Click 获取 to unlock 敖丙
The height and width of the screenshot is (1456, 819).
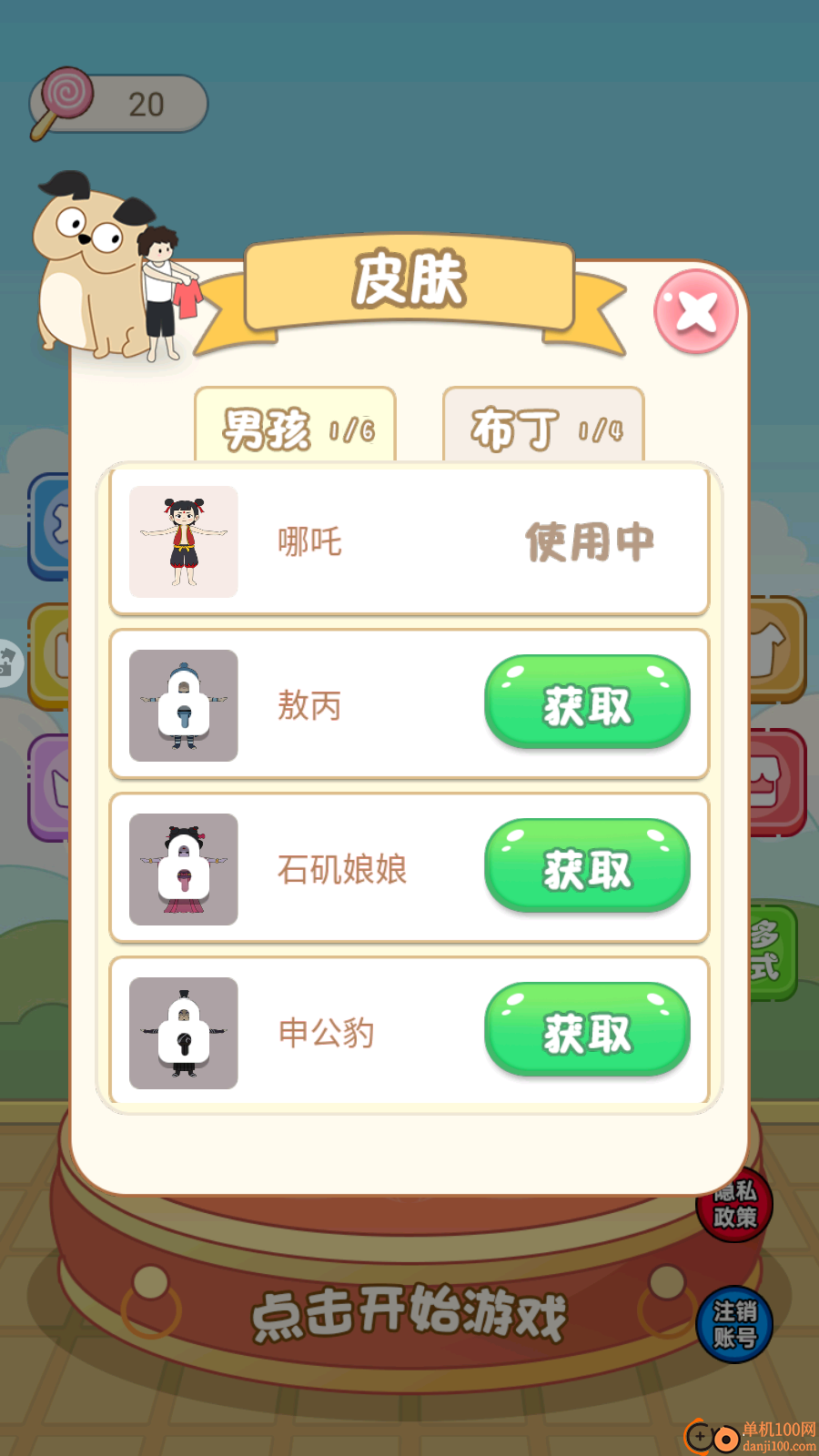point(587,703)
